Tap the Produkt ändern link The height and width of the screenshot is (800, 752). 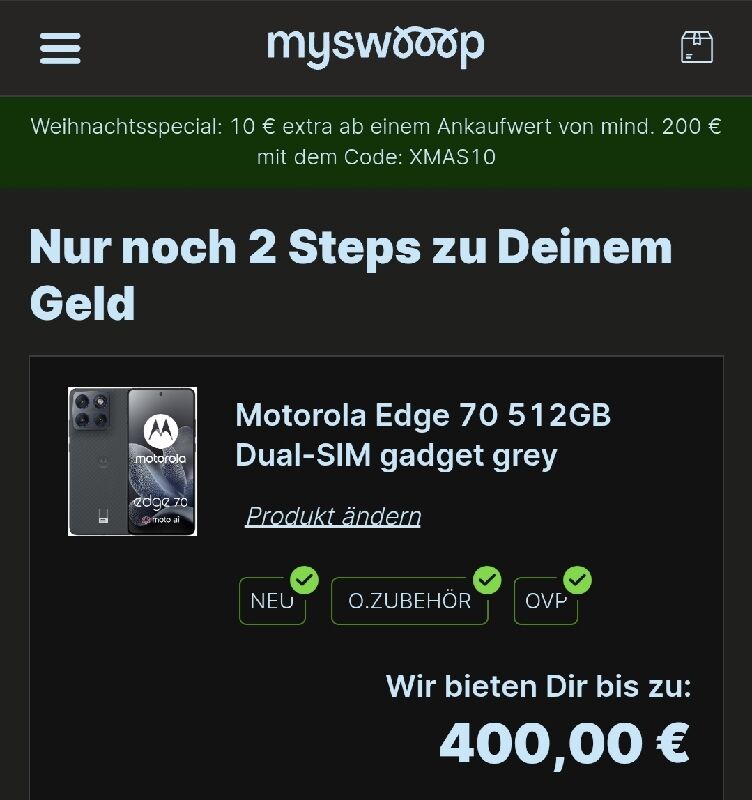[333, 516]
